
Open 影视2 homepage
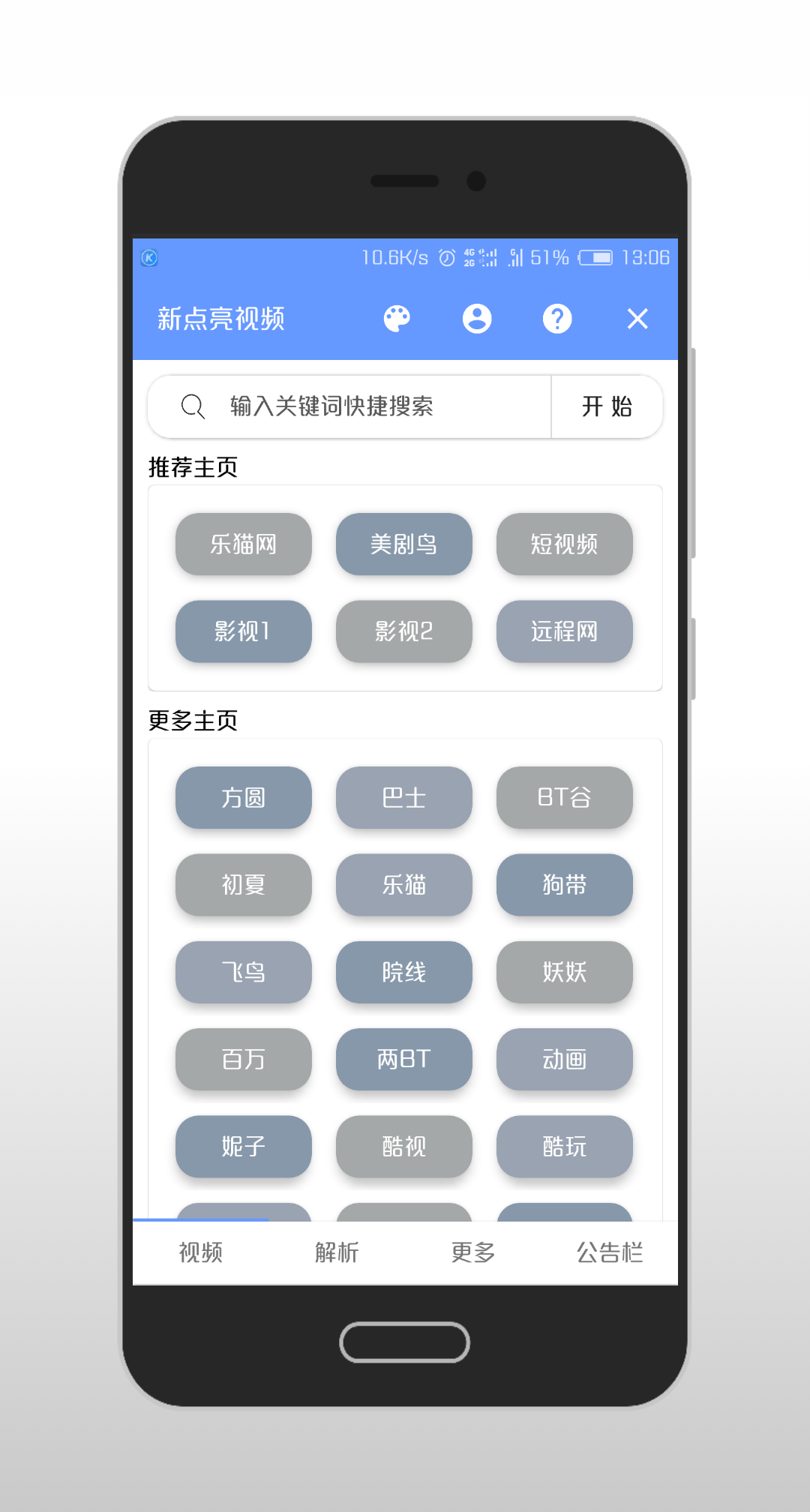pyautogui.click(x=404, y=631)
